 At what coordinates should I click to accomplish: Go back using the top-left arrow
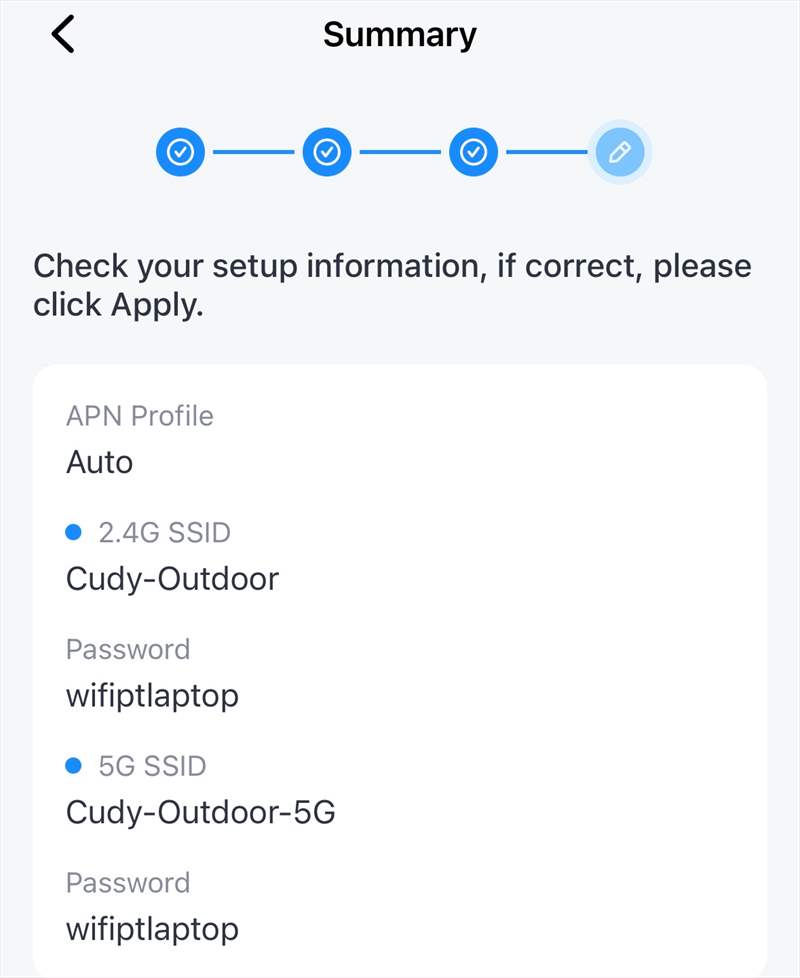(x=62, y=35)
